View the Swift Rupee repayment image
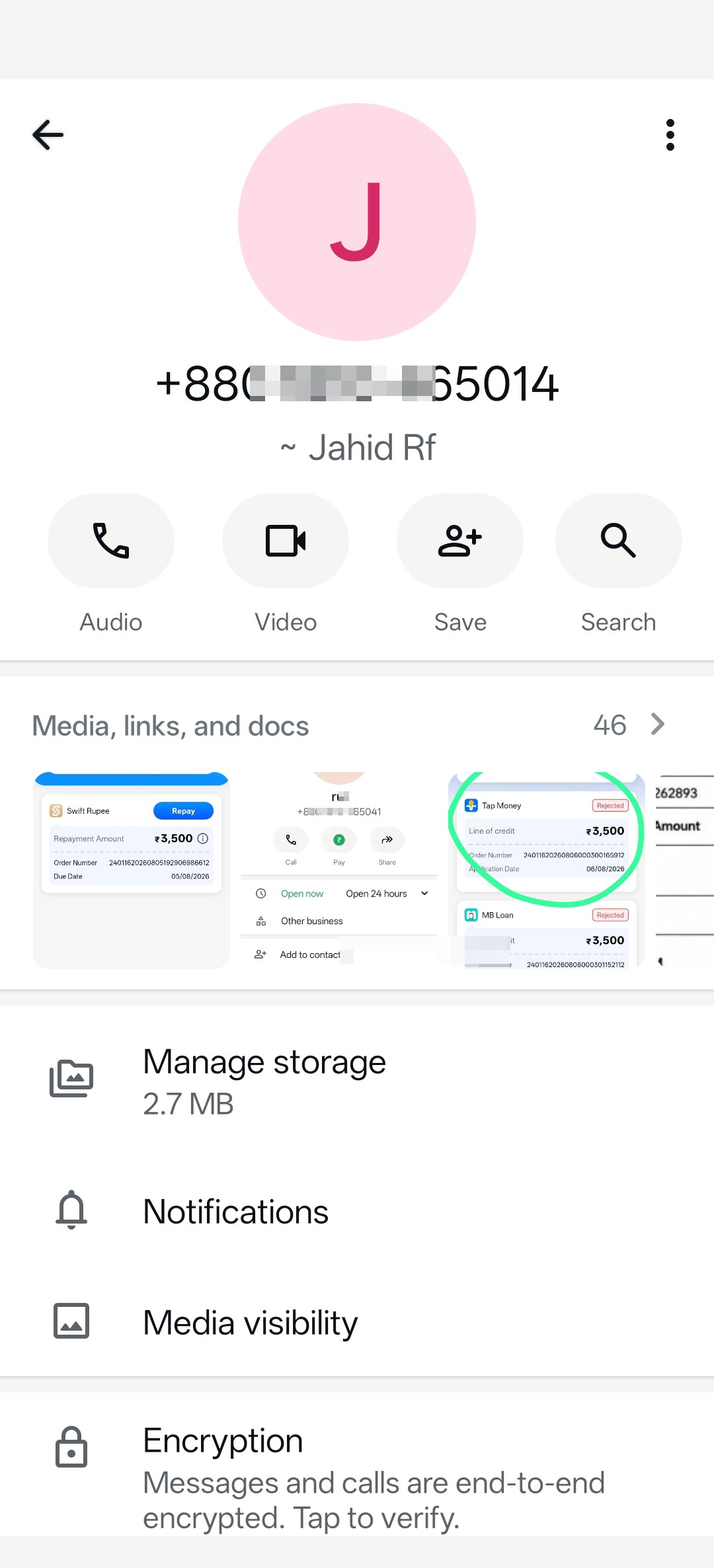 coord(132,870)
